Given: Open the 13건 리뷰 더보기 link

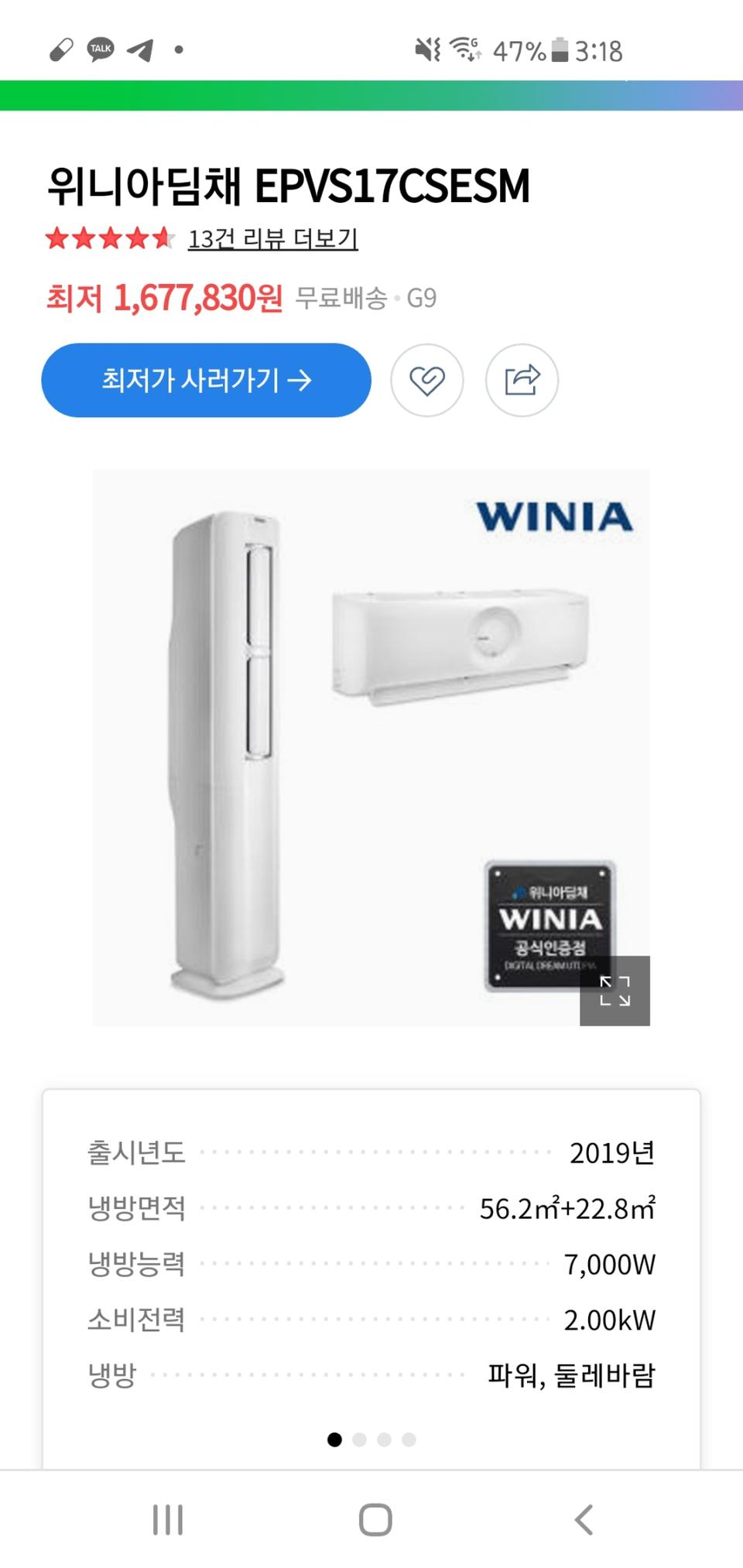Looking at the screenshot, I should 272,238.
